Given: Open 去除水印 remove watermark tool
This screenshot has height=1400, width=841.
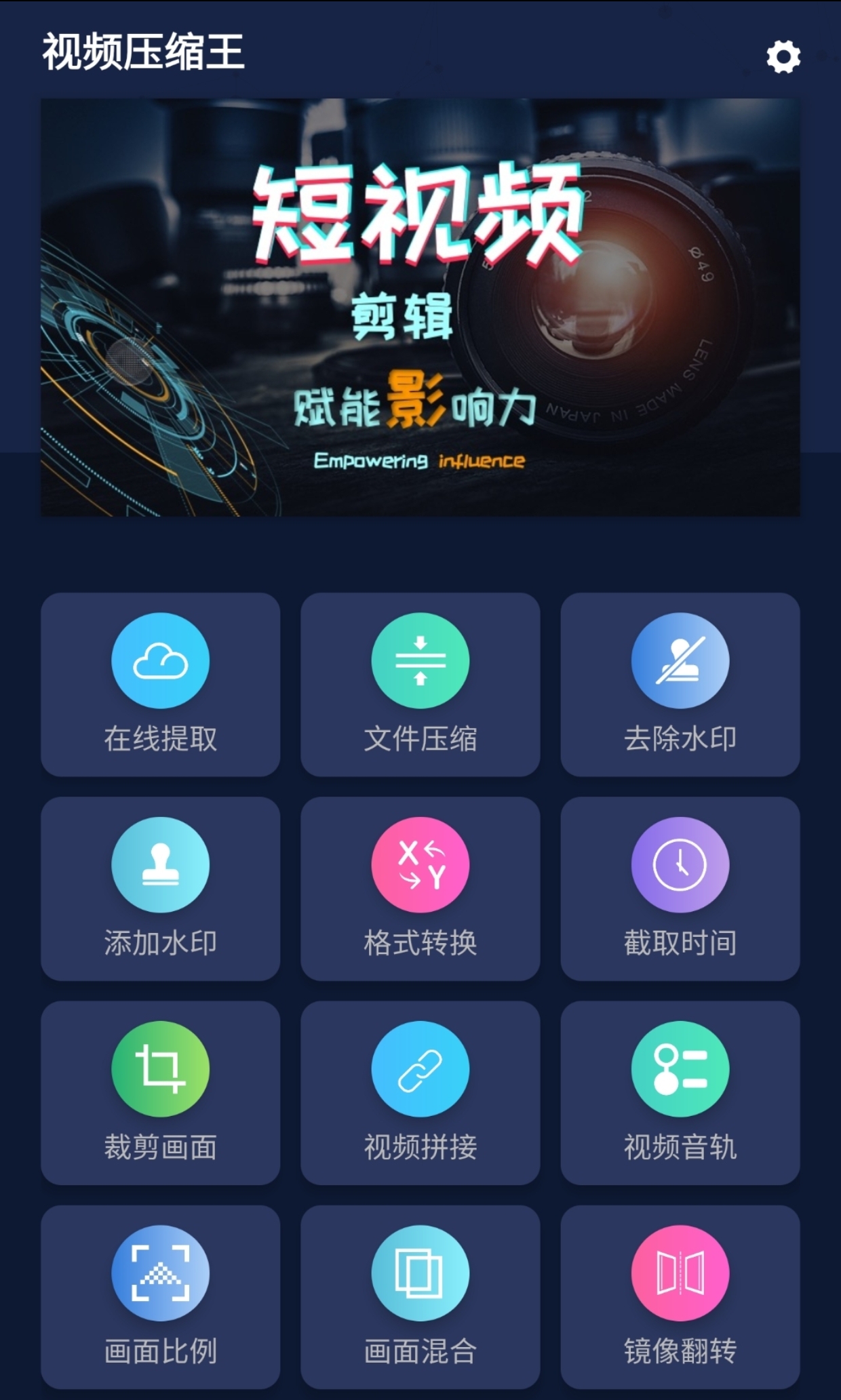Looking at the screenshot, I should pos(680,684).
